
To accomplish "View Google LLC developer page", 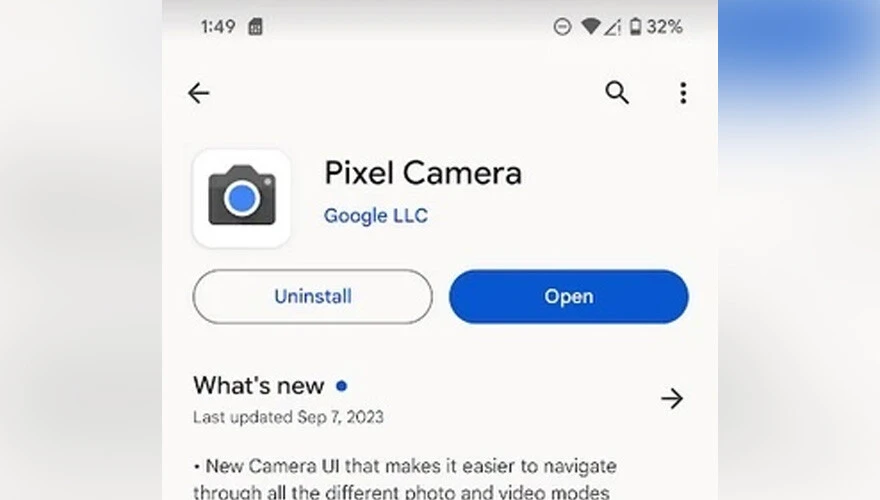I will [x=375, y=216].
